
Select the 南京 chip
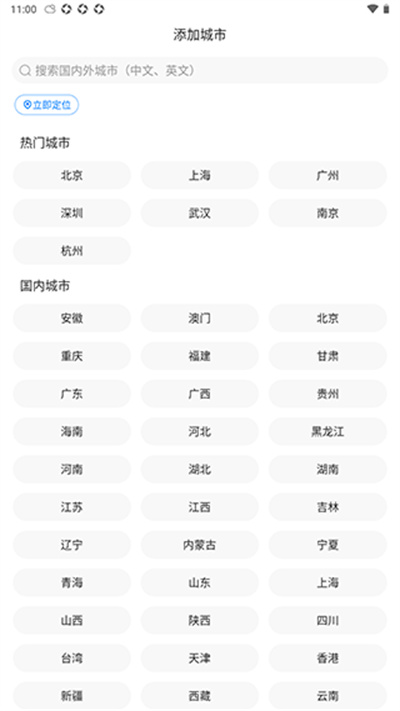click(x=327, y=213)
